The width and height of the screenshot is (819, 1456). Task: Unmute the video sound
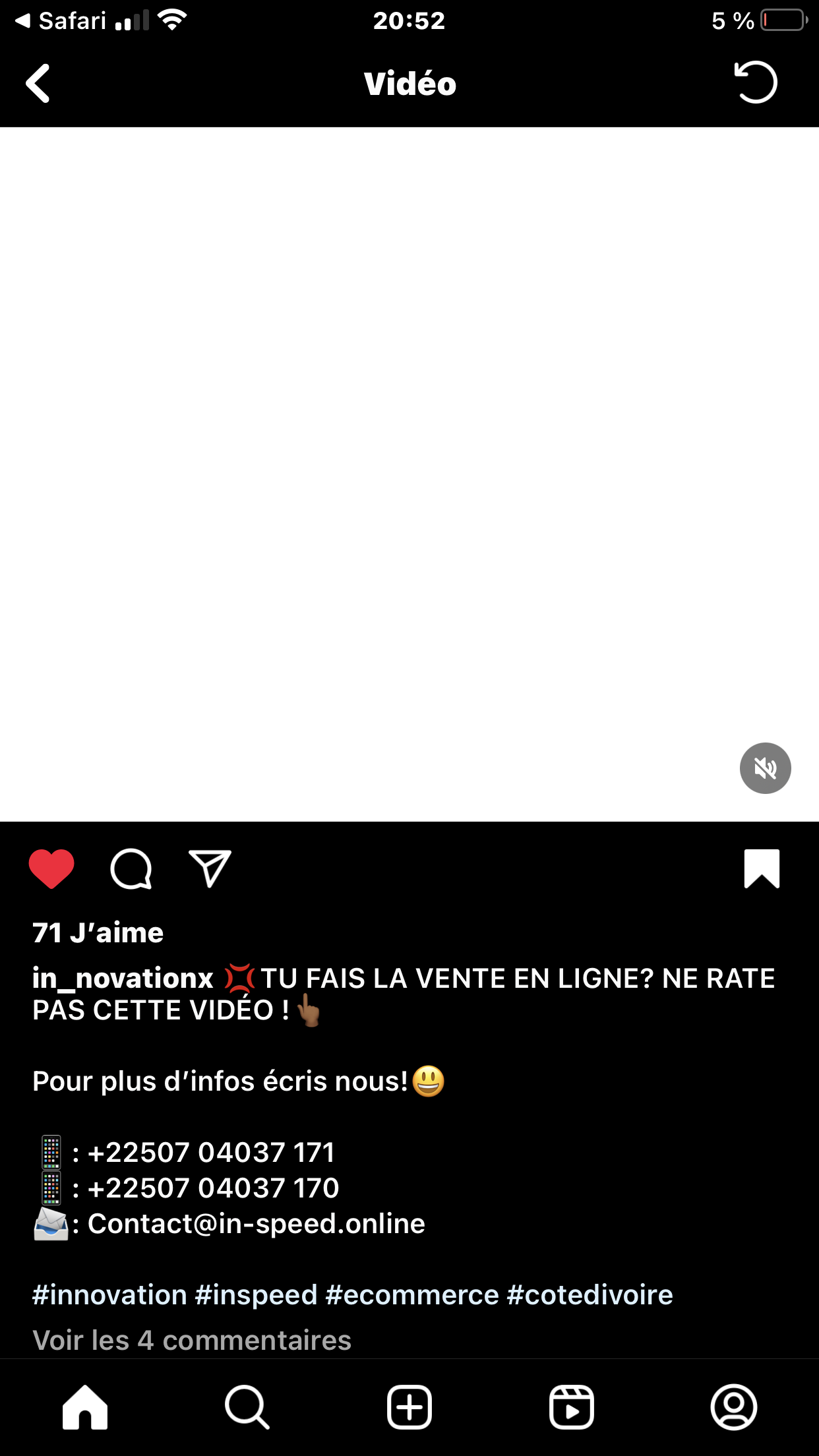pos(765,768)
